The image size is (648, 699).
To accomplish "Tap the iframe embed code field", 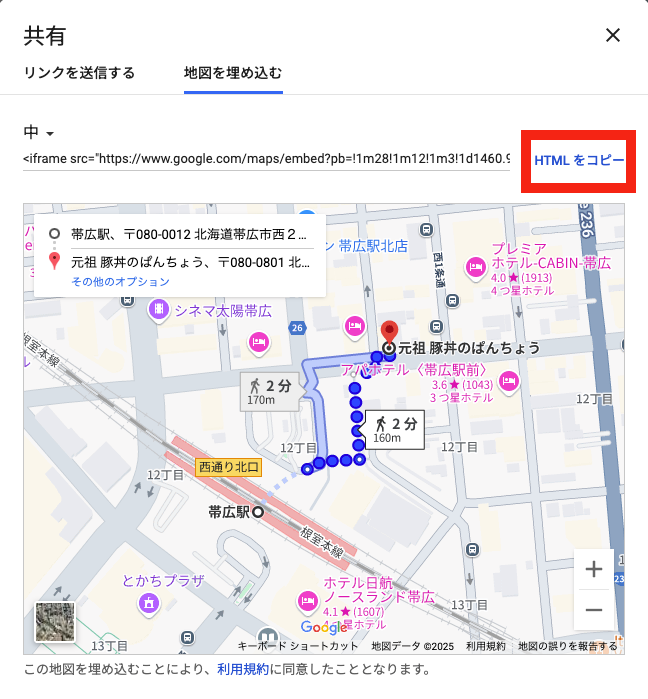I will pos(266,158).
